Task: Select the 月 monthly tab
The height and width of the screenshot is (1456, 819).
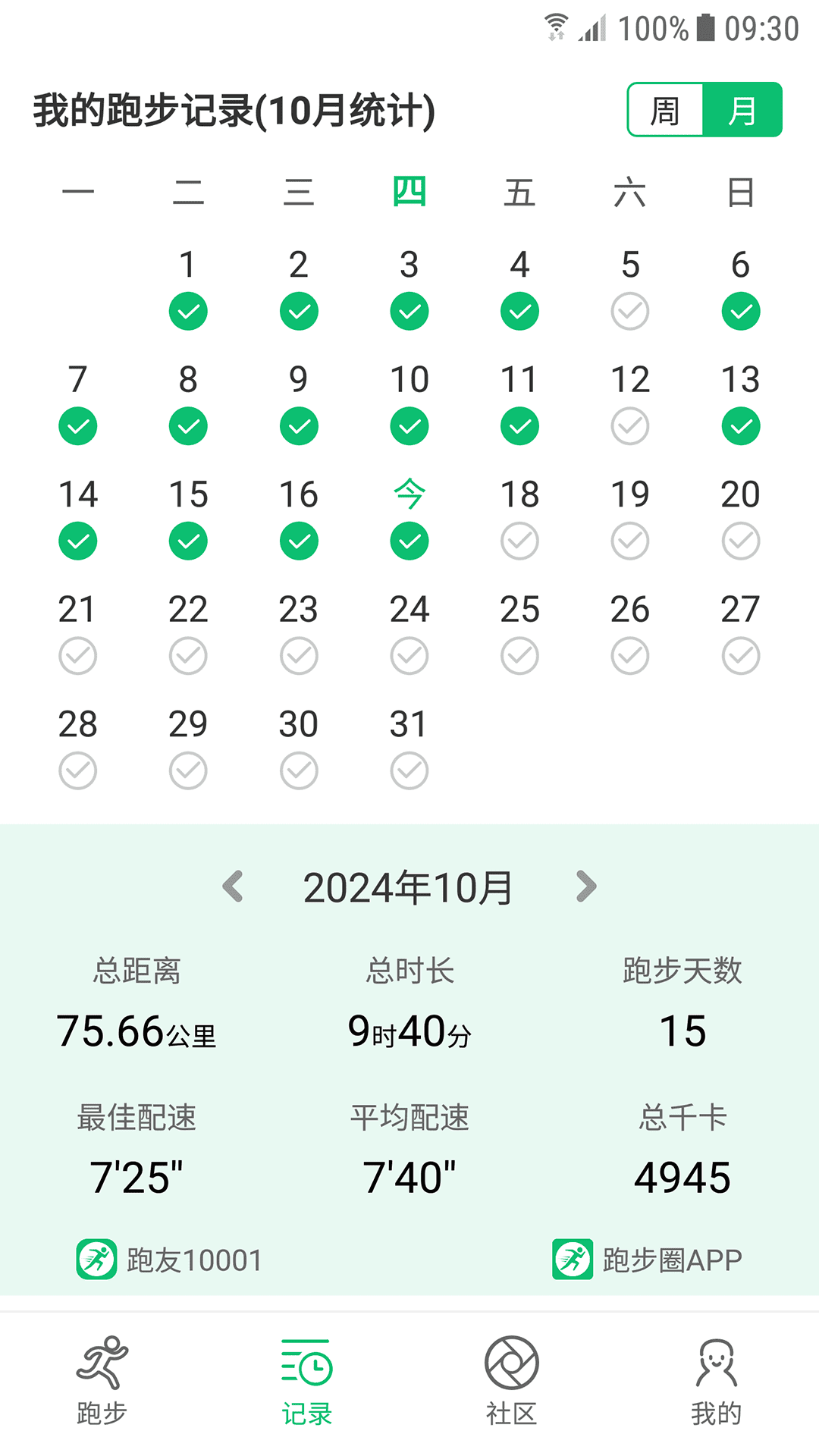Action: (743, 109)
